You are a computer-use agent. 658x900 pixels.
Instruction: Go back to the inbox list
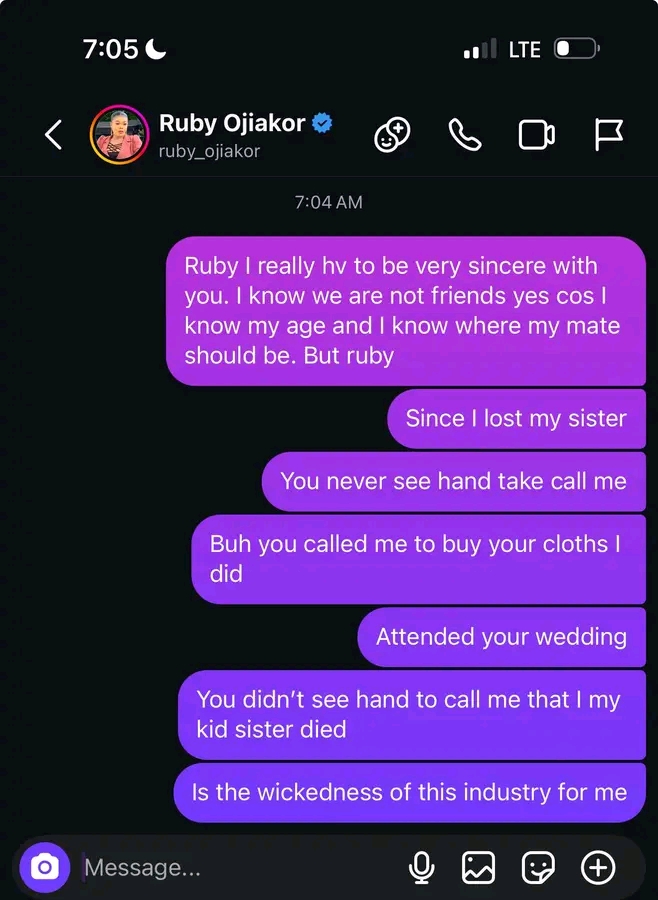54,135
